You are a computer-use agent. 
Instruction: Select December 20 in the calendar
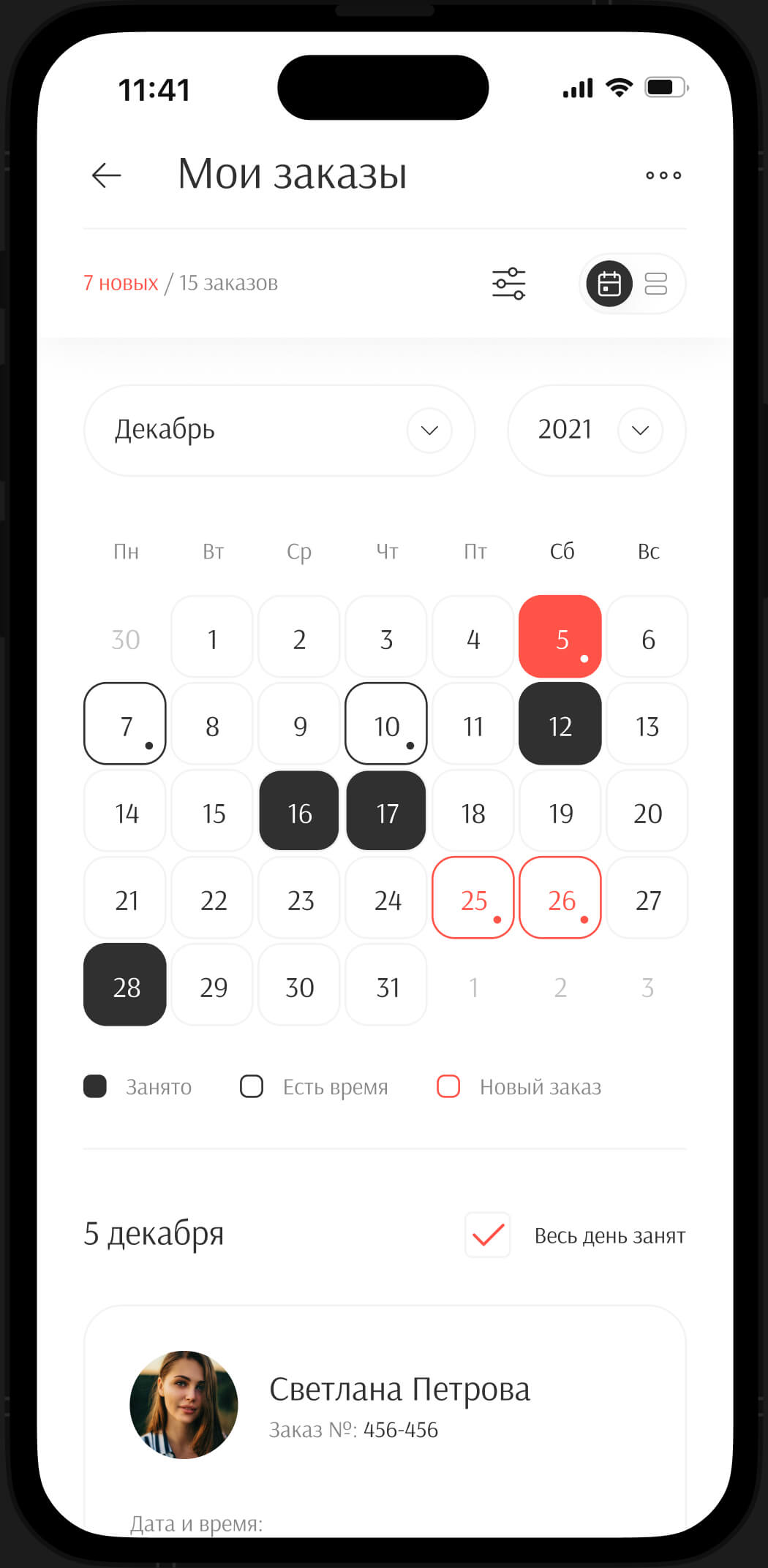coord(647,811)
